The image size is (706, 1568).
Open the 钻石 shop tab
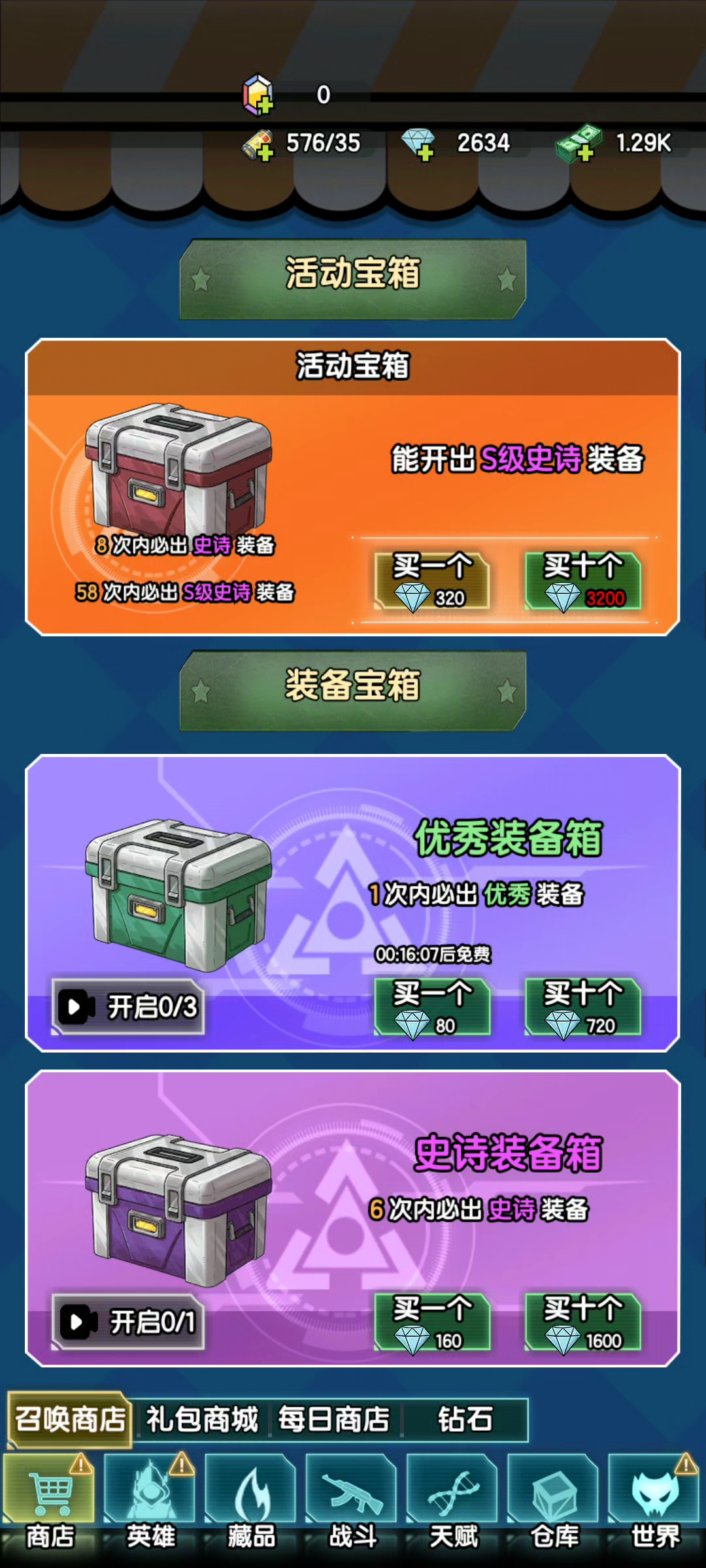(x=465, y=1419)
